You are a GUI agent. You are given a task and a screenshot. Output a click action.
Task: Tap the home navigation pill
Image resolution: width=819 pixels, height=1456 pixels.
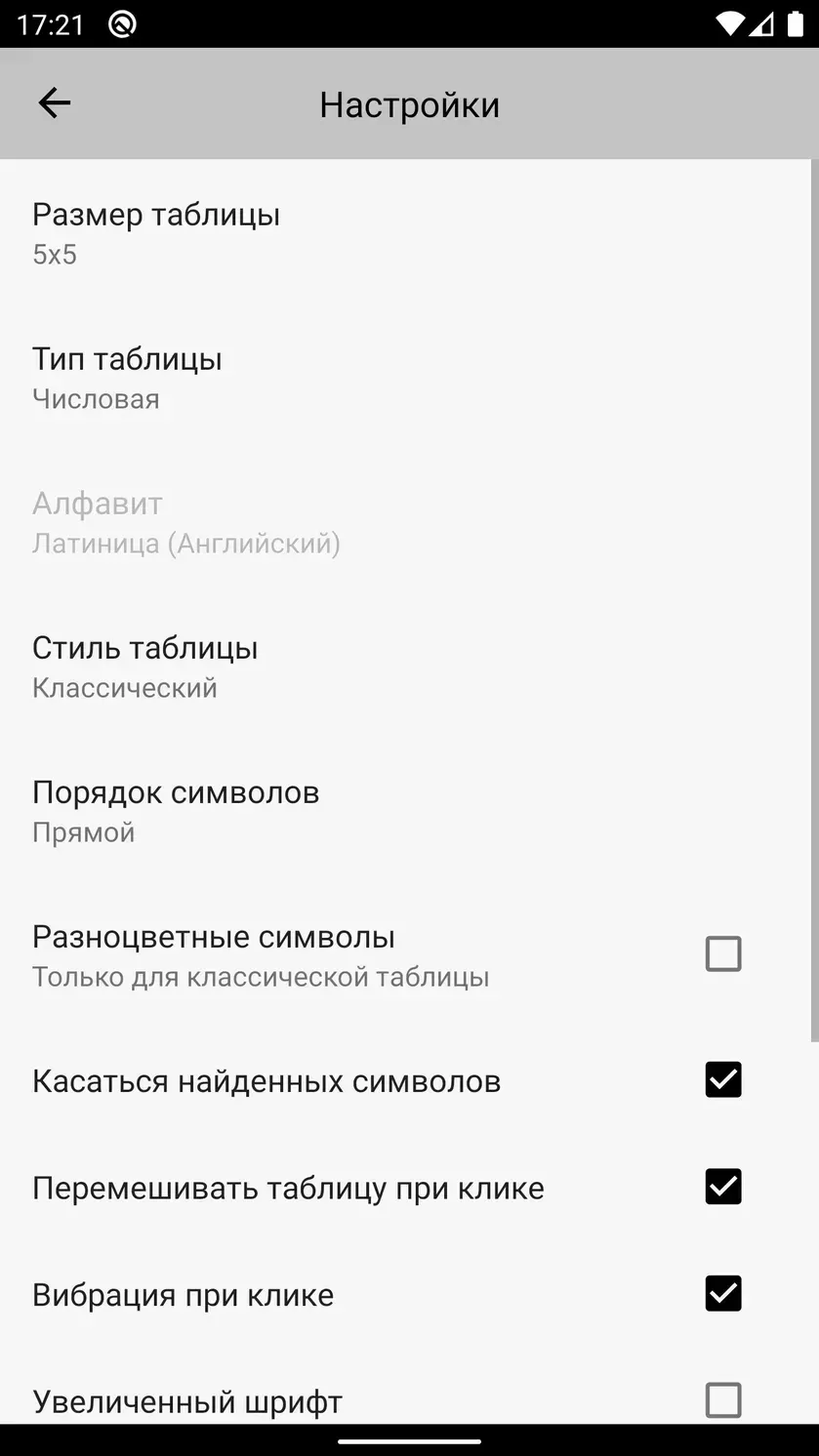(409, 1442)
